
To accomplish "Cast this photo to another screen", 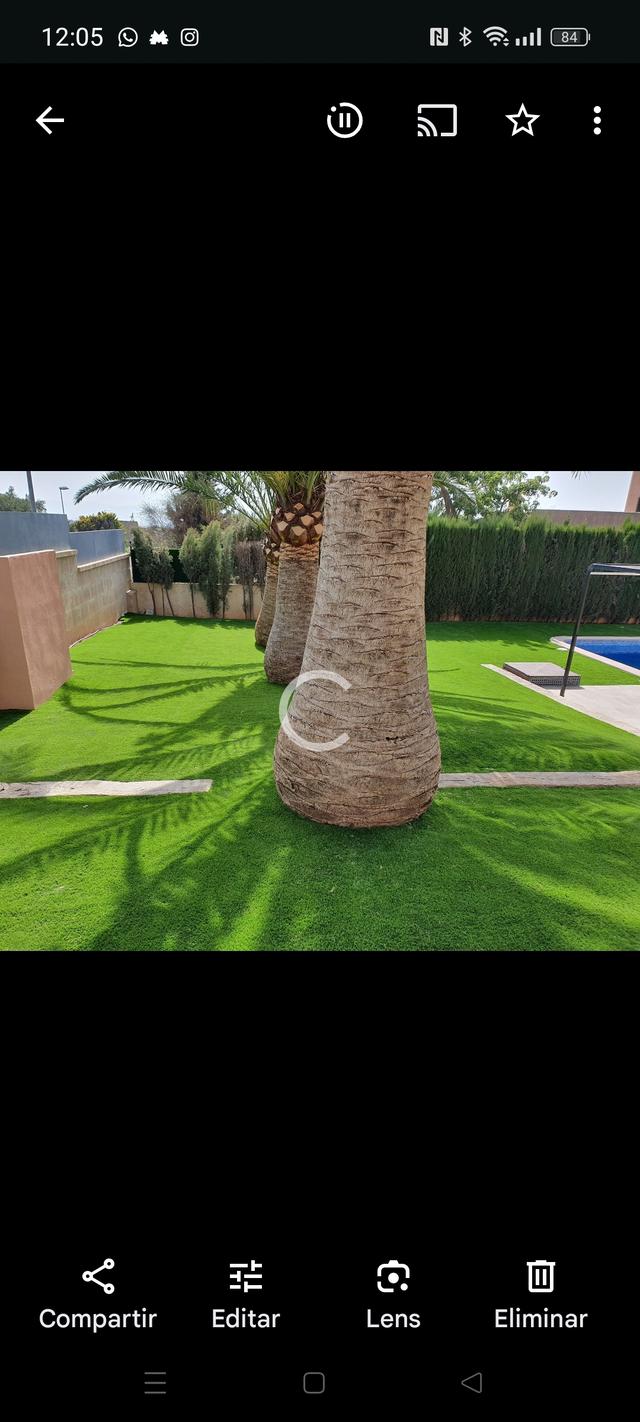I will (x=437, y=121).
